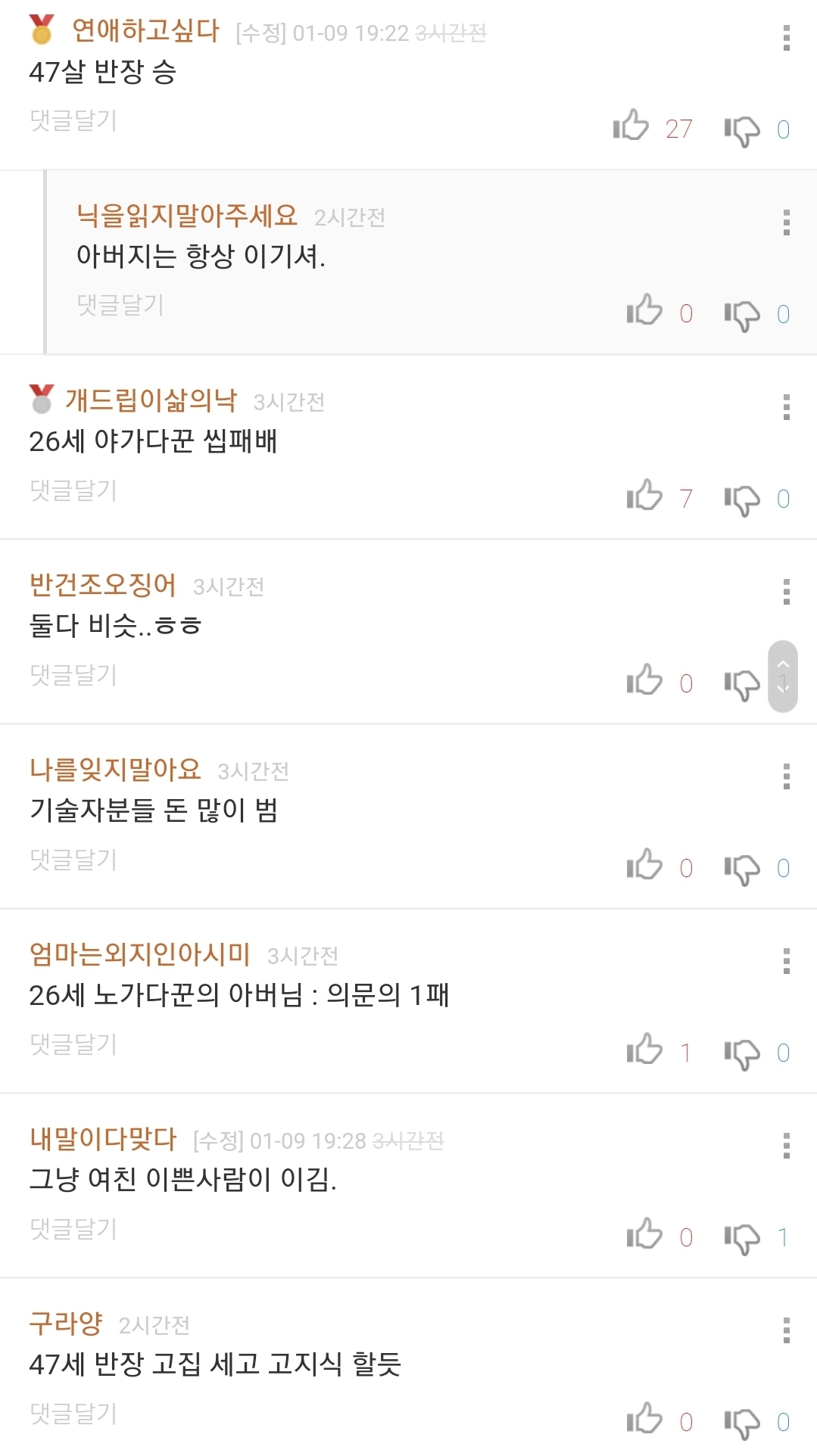
Task: Open overflow menu on 반건조오징어's comment
Action: click(787, 592)
